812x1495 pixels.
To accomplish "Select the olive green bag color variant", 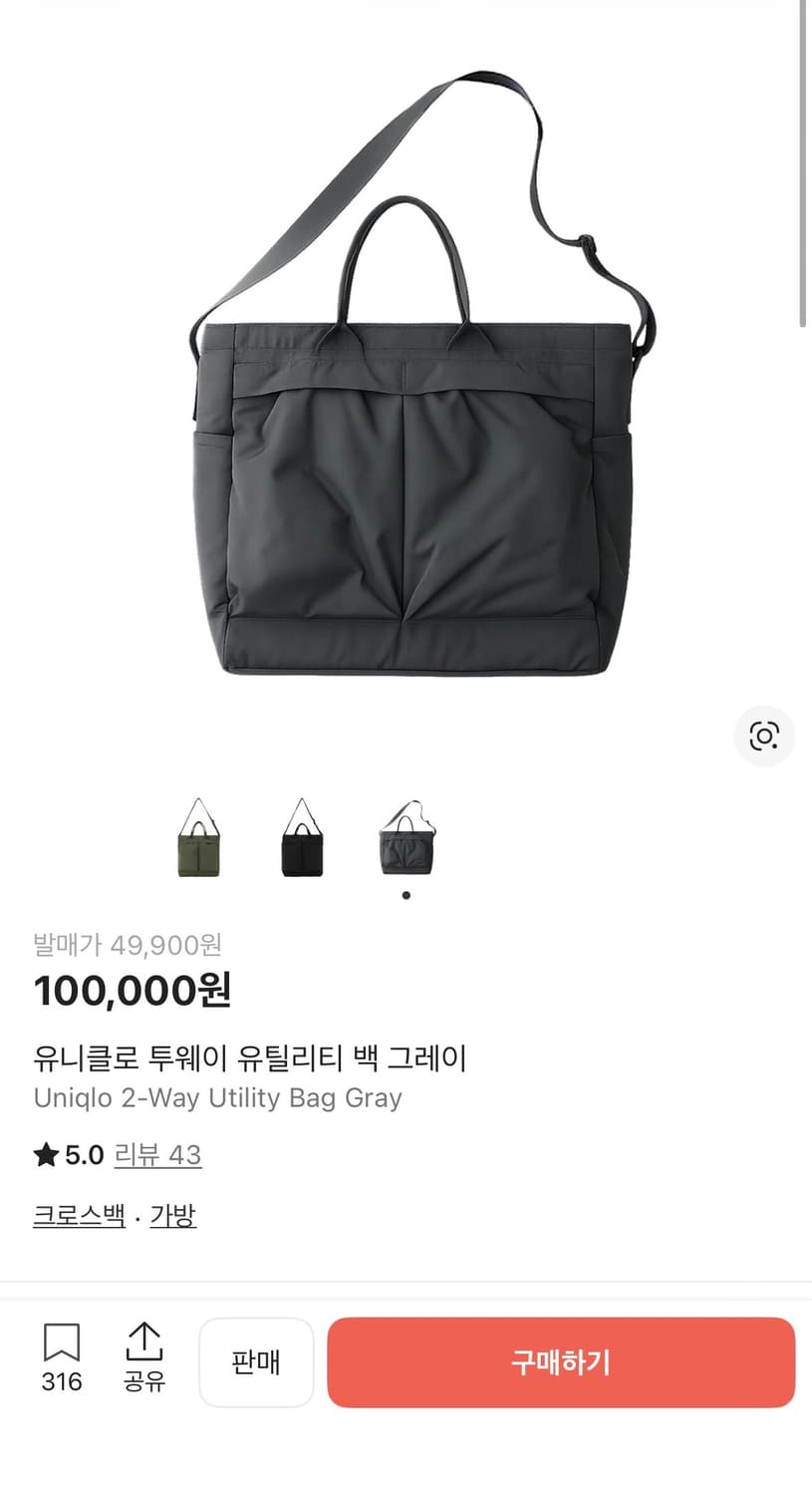I will (201, 840).
